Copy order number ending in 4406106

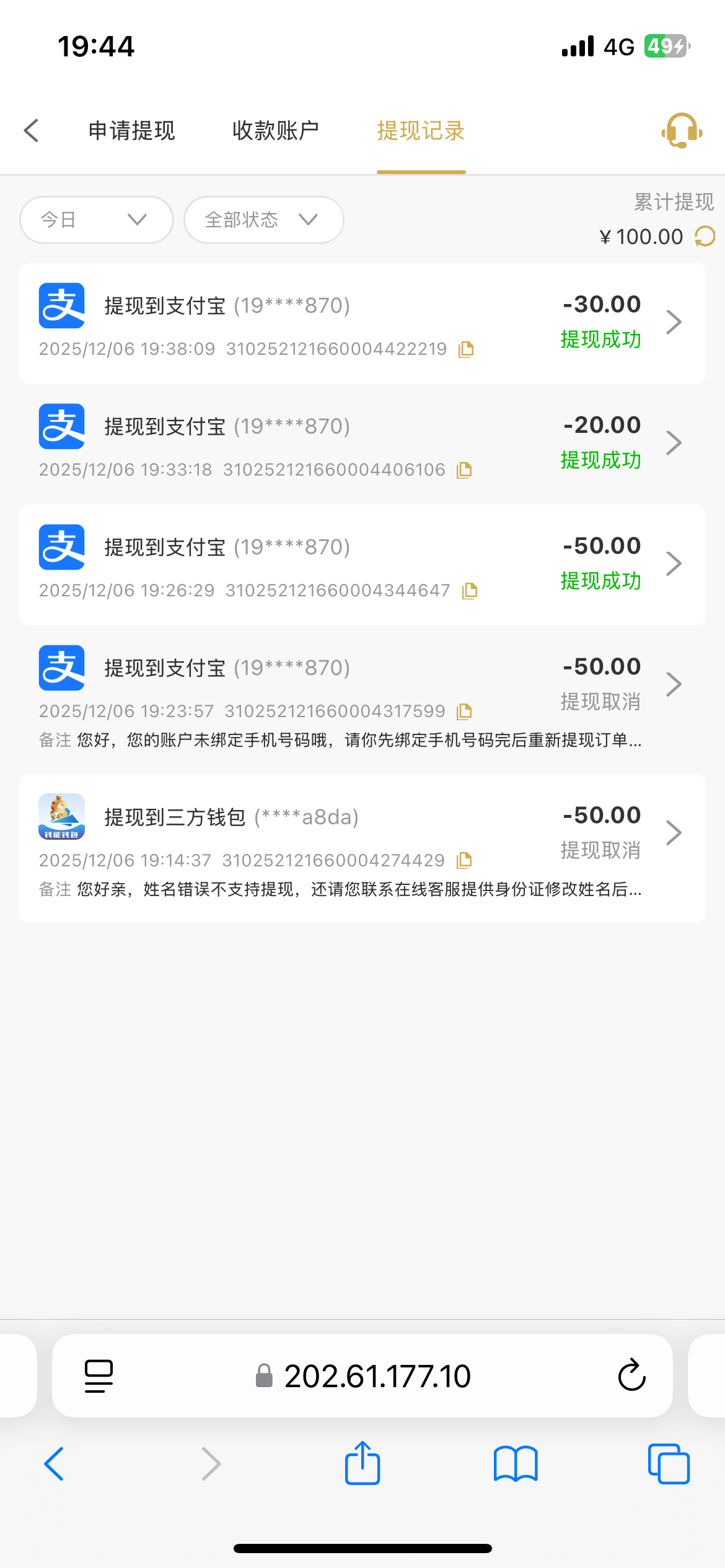coord(464,471)
